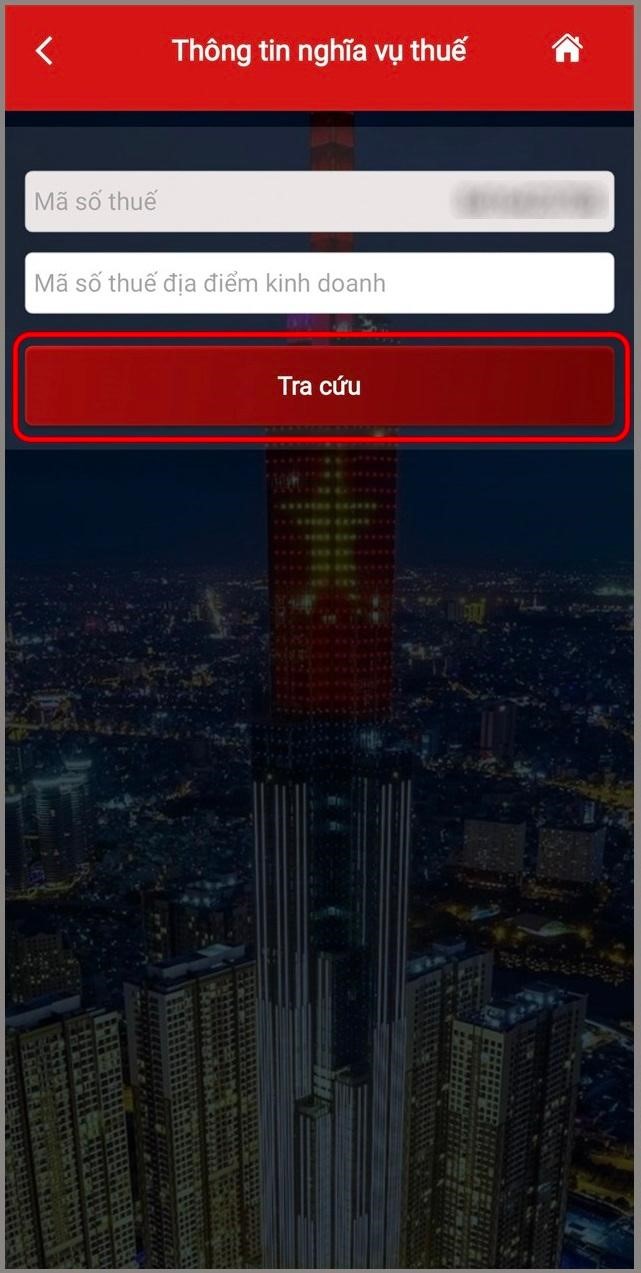Viewport: 641px width, 1273px height.
Task: Go back with the arrow icon
Action: 44,50
